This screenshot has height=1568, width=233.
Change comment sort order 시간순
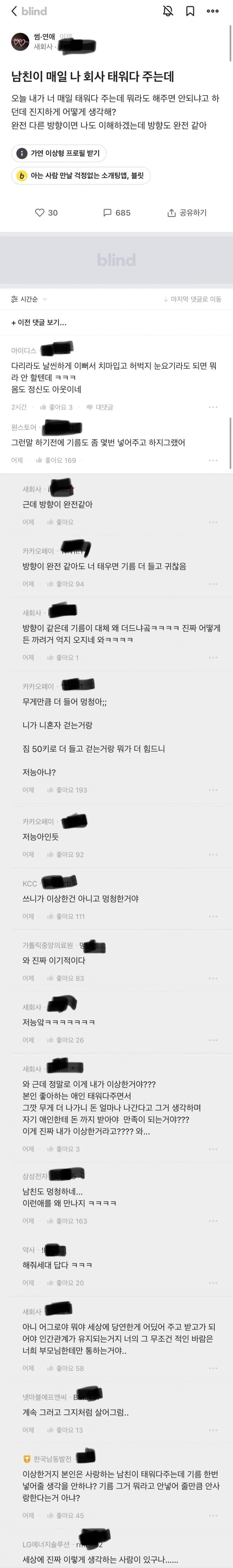[29, 299]
